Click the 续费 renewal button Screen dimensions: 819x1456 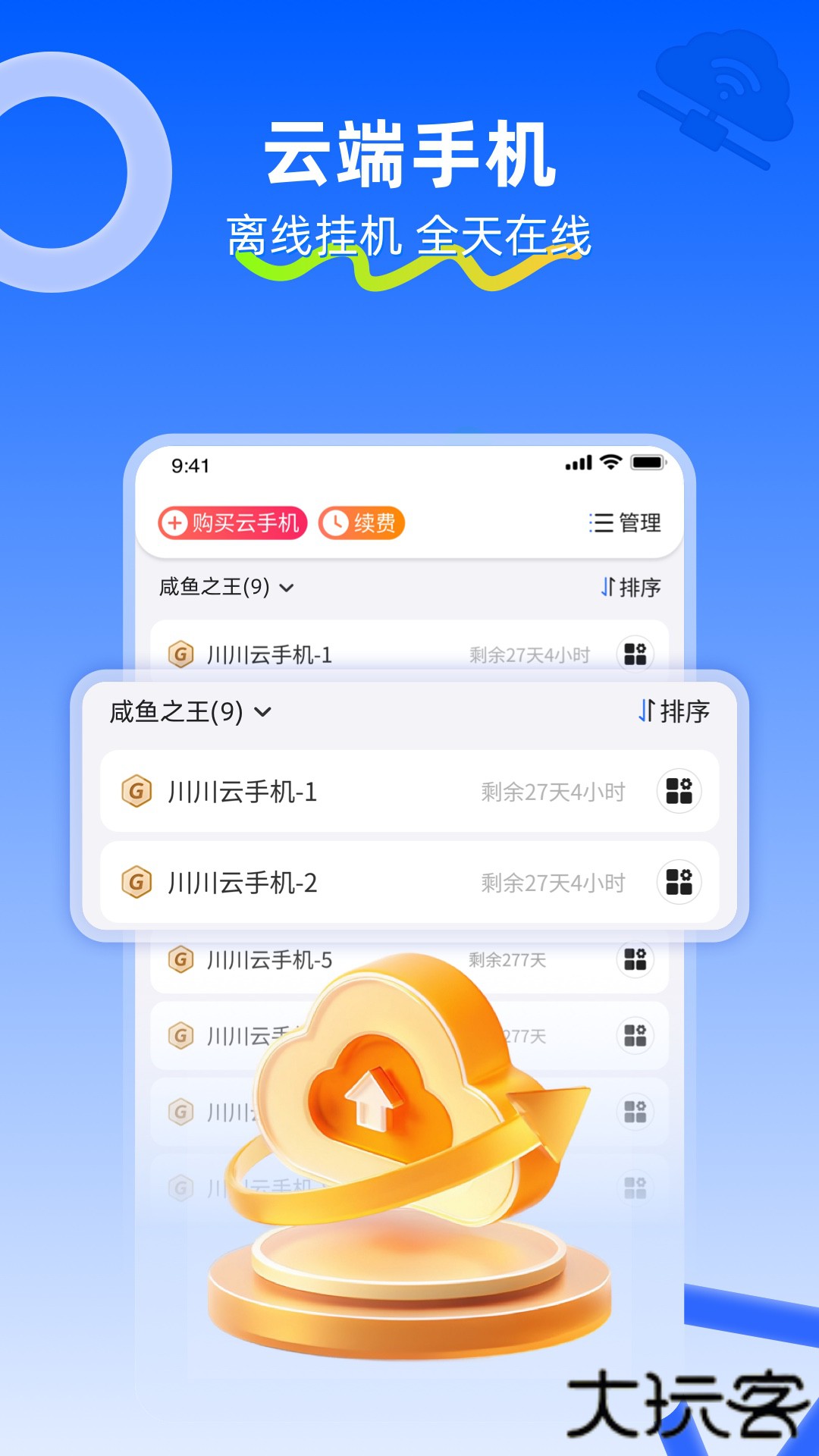tap(364, 522)
